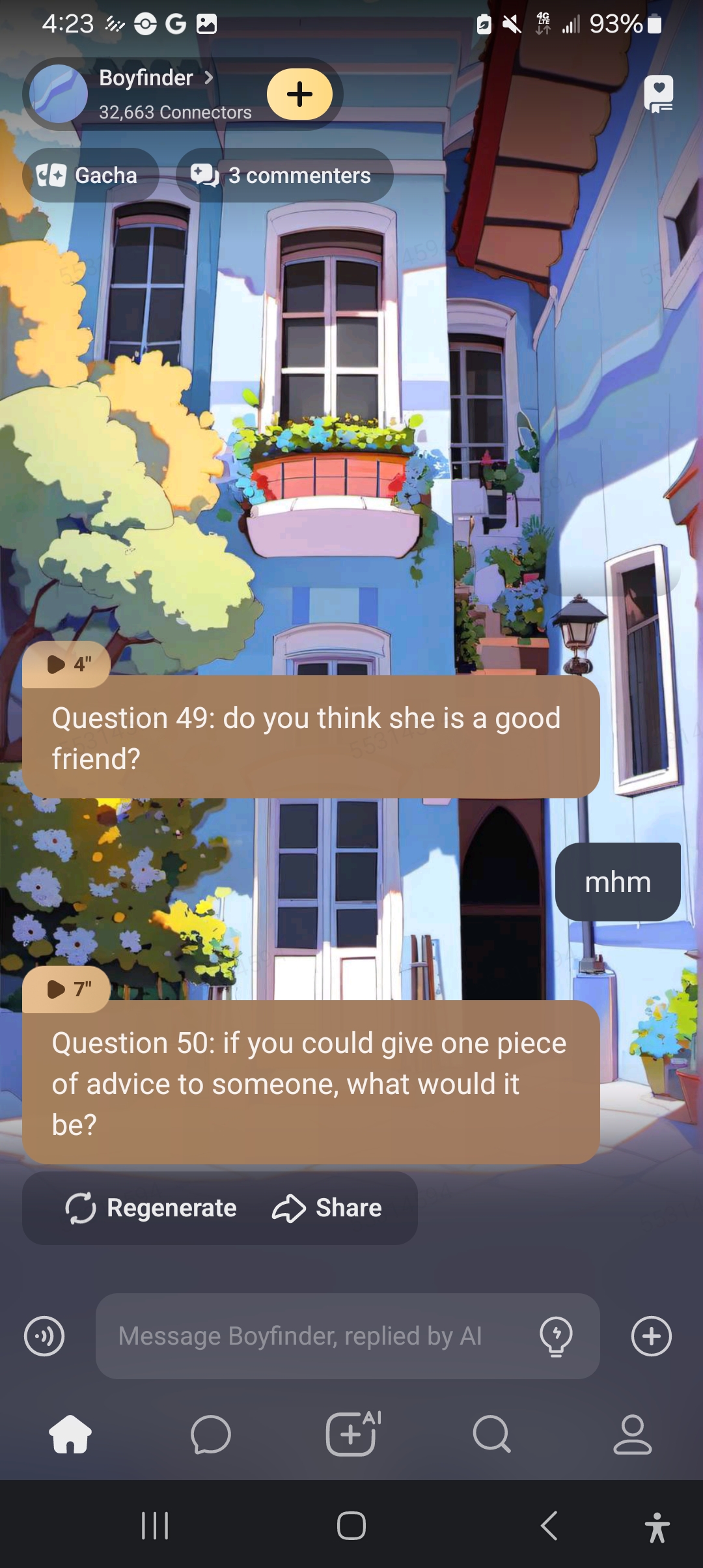
Task: Tap the yellow plus connect button
Action: 299,94
